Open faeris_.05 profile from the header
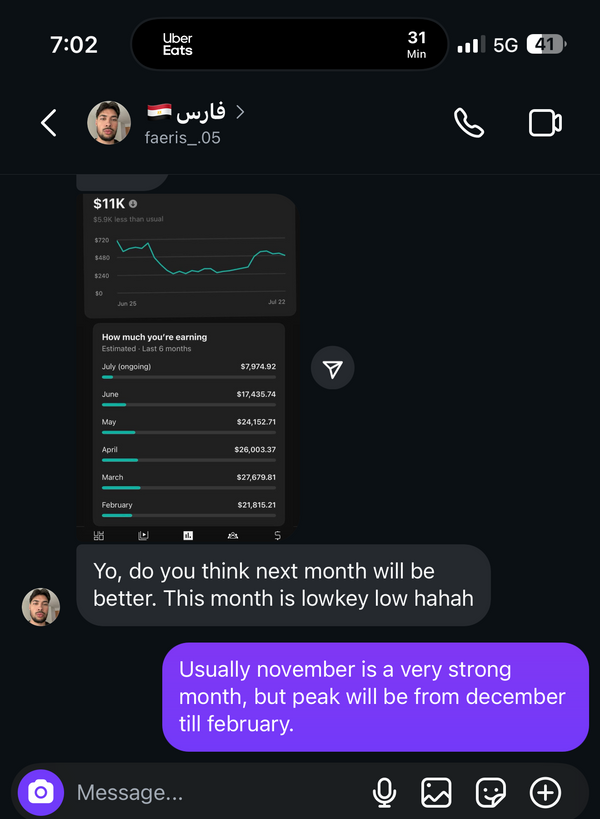Image resolution: width=600 pixels, height=819 pixels. point(183,124)
